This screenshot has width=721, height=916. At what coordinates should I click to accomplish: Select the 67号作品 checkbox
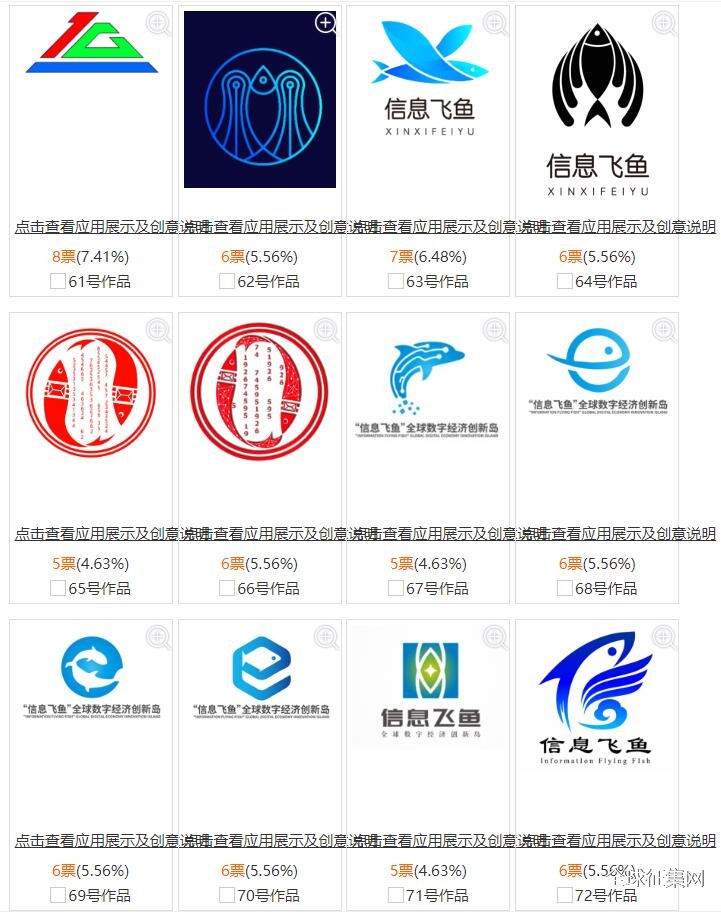pyautogui.click(x=396, y=589)
